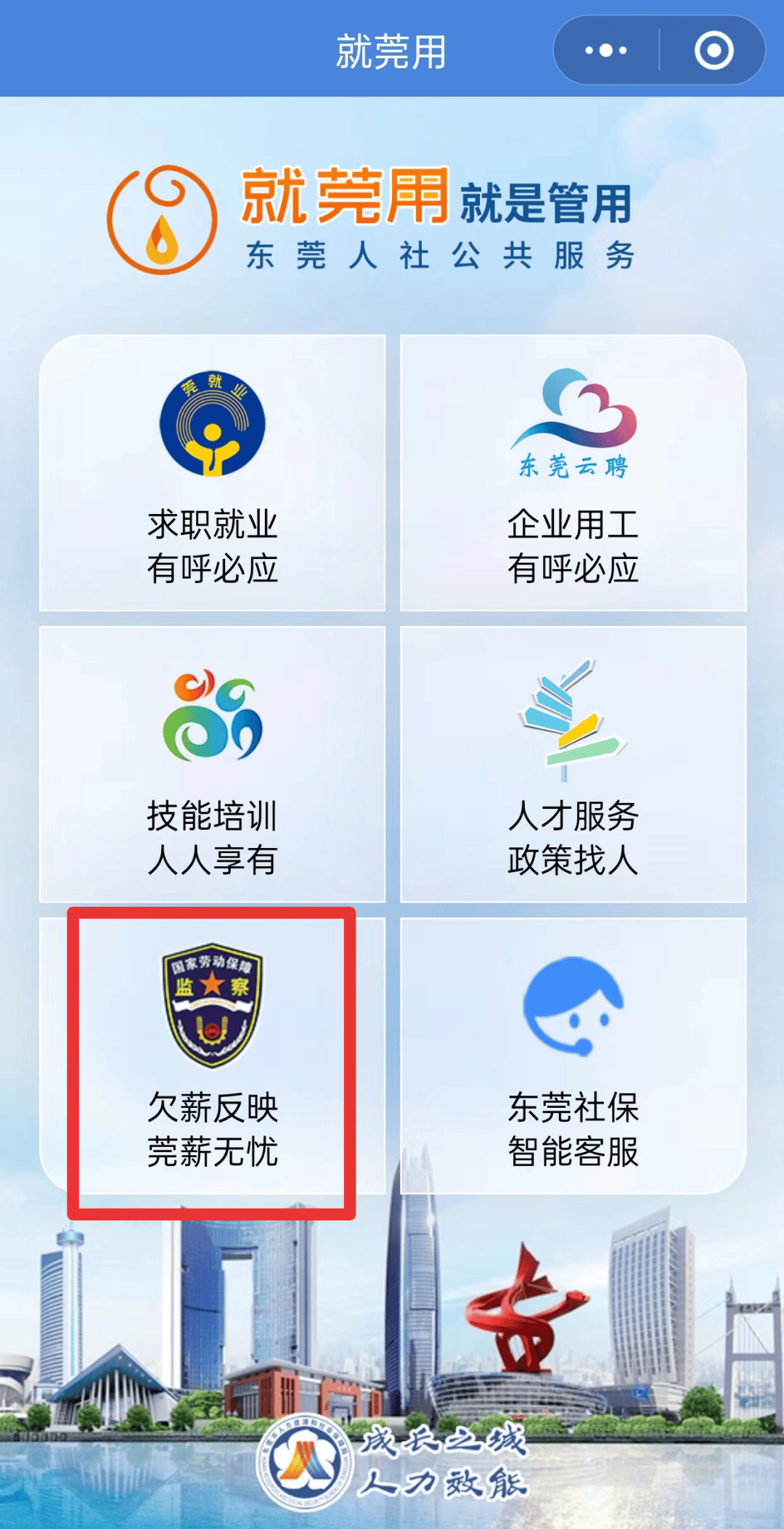Open the 东莞社保 智能客服 tile
The image size is (784, 1529).
pos(573,1056)
